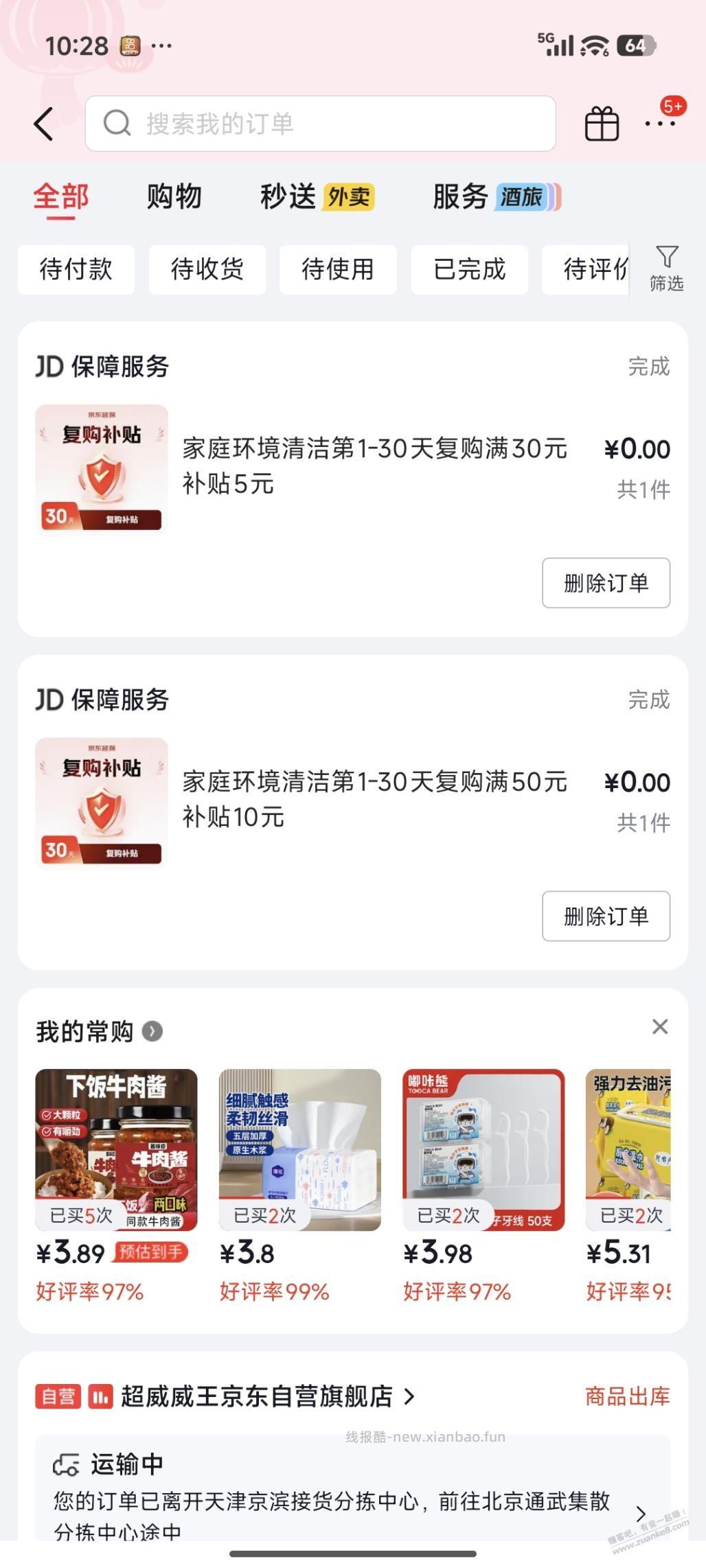
Task: Tap the 待使用 filter to show usable orders
Action: click(339, 269)
